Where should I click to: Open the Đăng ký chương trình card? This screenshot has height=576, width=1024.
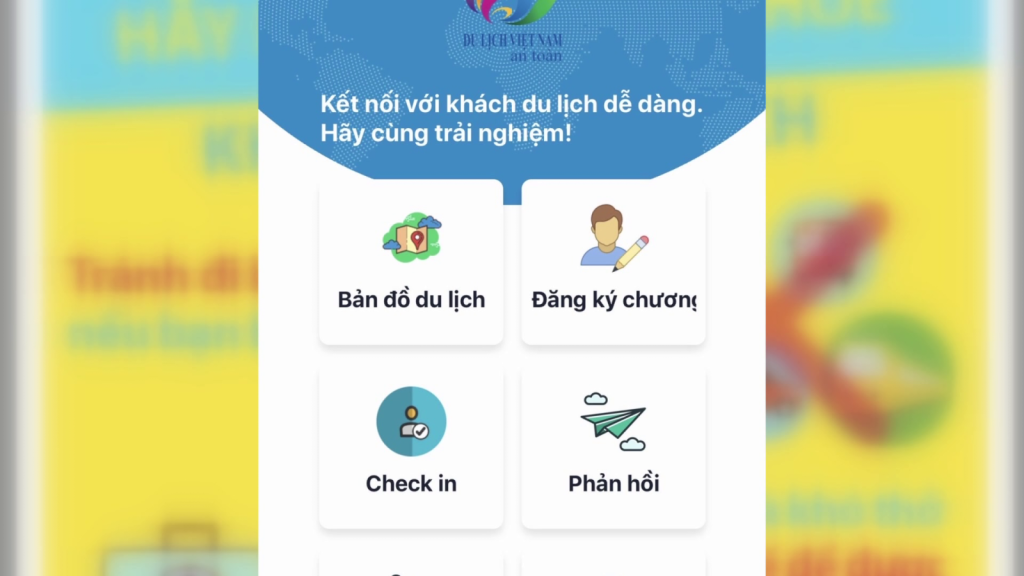(x=613, y=262)
